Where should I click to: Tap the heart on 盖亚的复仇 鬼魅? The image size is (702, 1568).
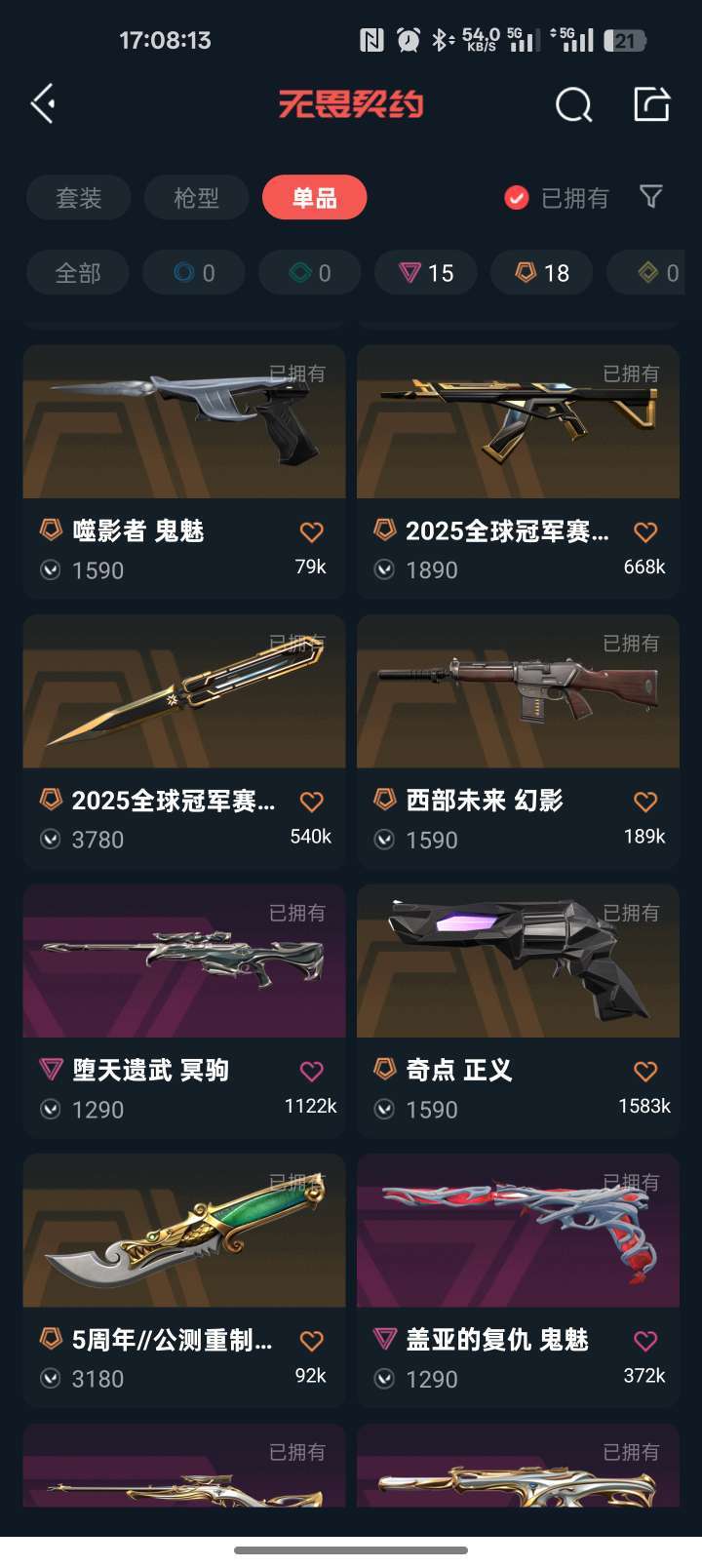point(644,1341)
